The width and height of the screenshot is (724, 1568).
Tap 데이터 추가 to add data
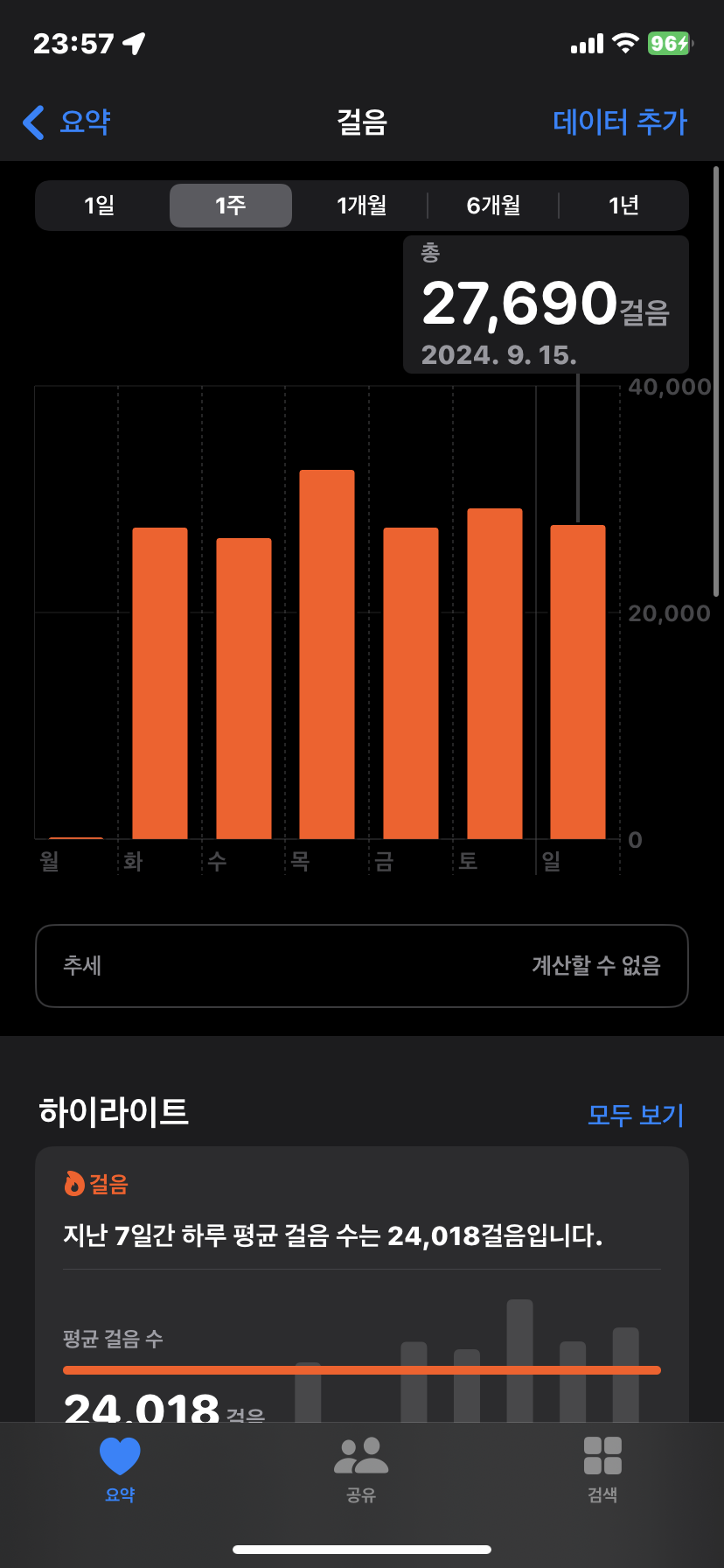pos(619,122)
